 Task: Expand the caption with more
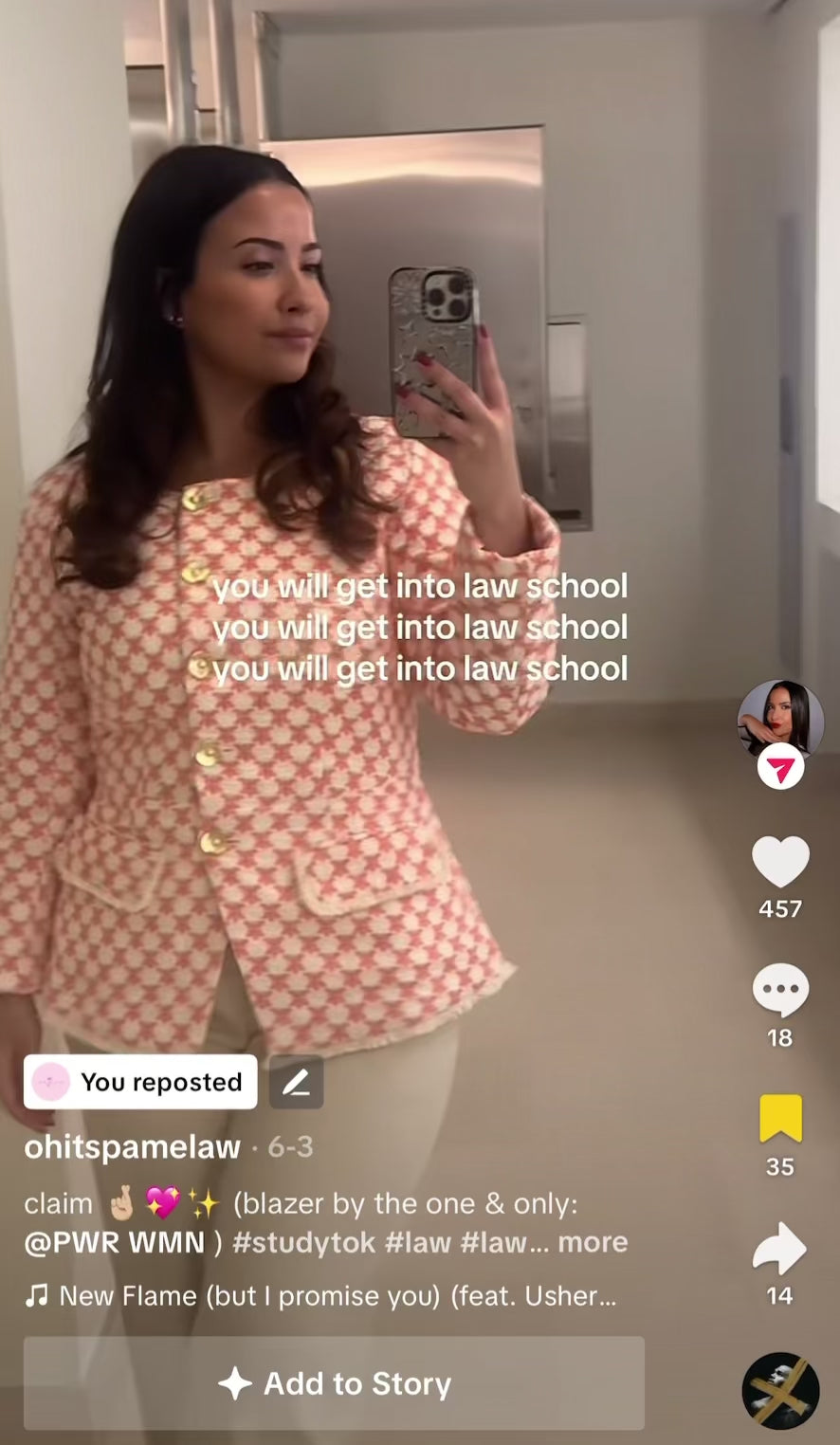pyautogui.click(x=593, y=1242)
